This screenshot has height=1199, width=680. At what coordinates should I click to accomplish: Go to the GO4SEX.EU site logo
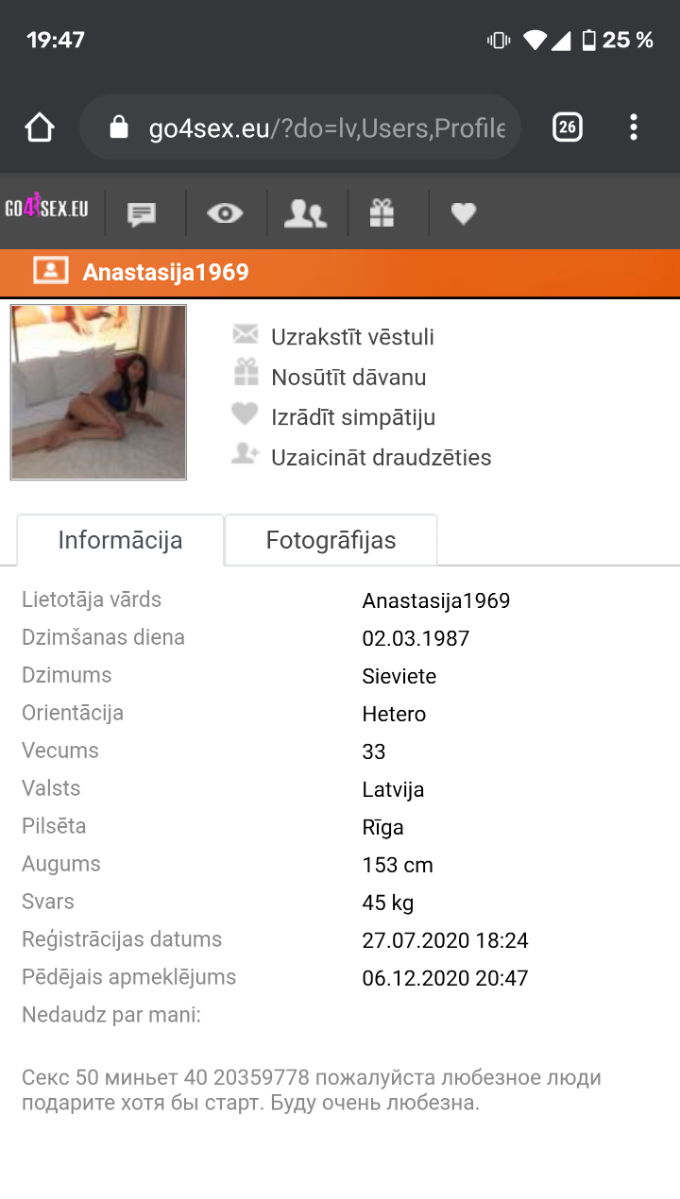[46, 210]
